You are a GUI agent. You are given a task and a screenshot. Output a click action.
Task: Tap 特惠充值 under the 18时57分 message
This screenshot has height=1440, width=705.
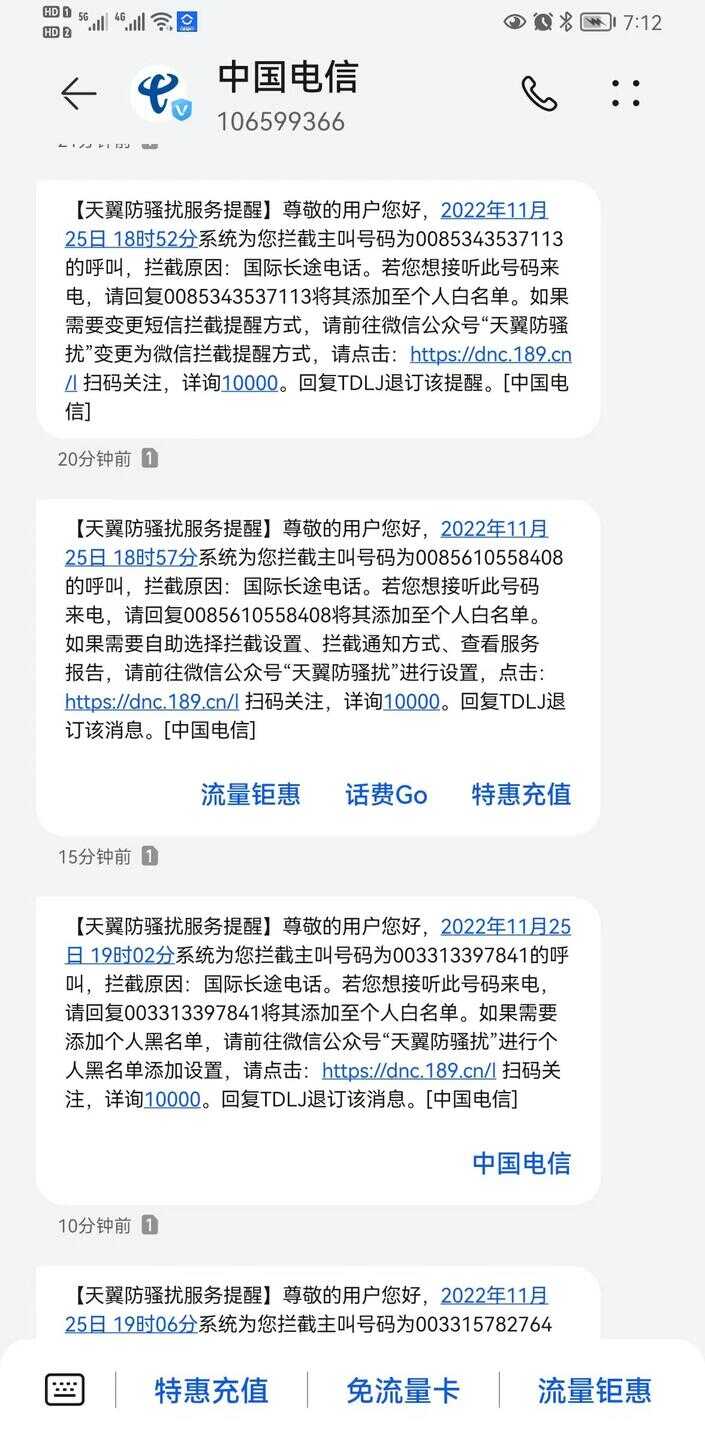pyautogui.click(x=521, y=795)
